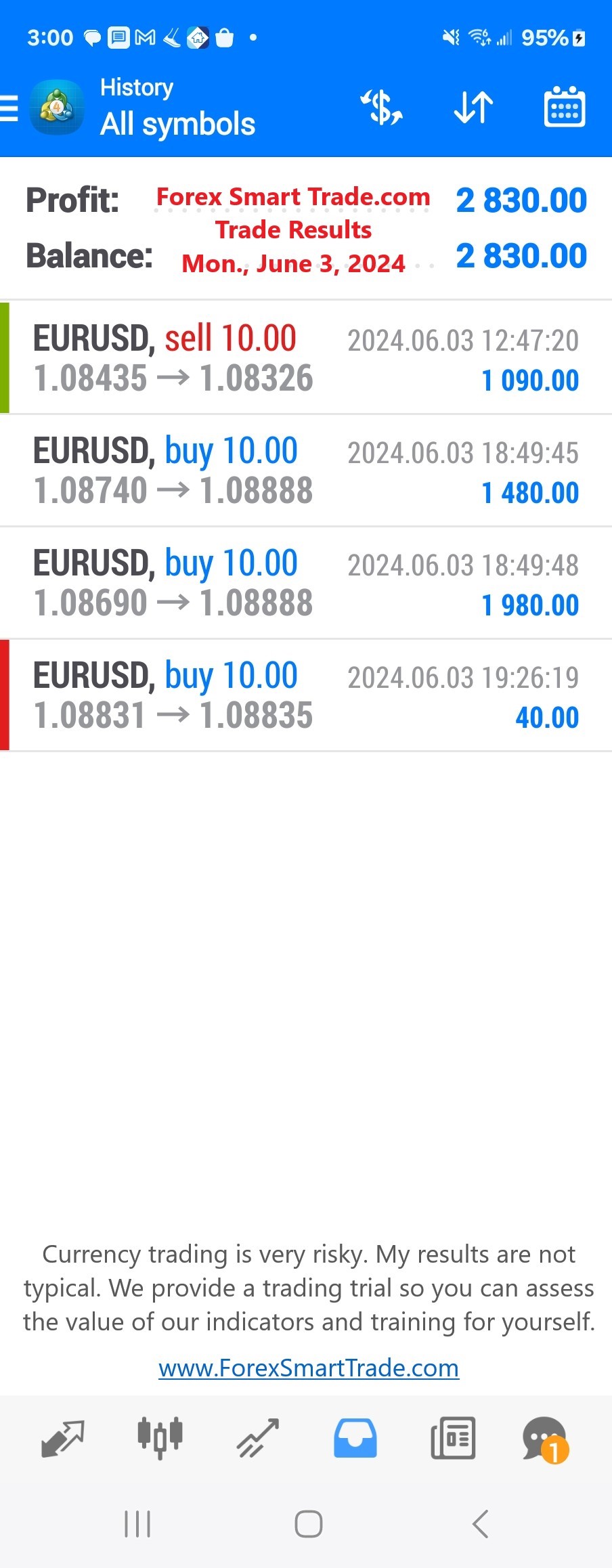
Task: Open the hamburger side menu
Action: click(11, 108)
